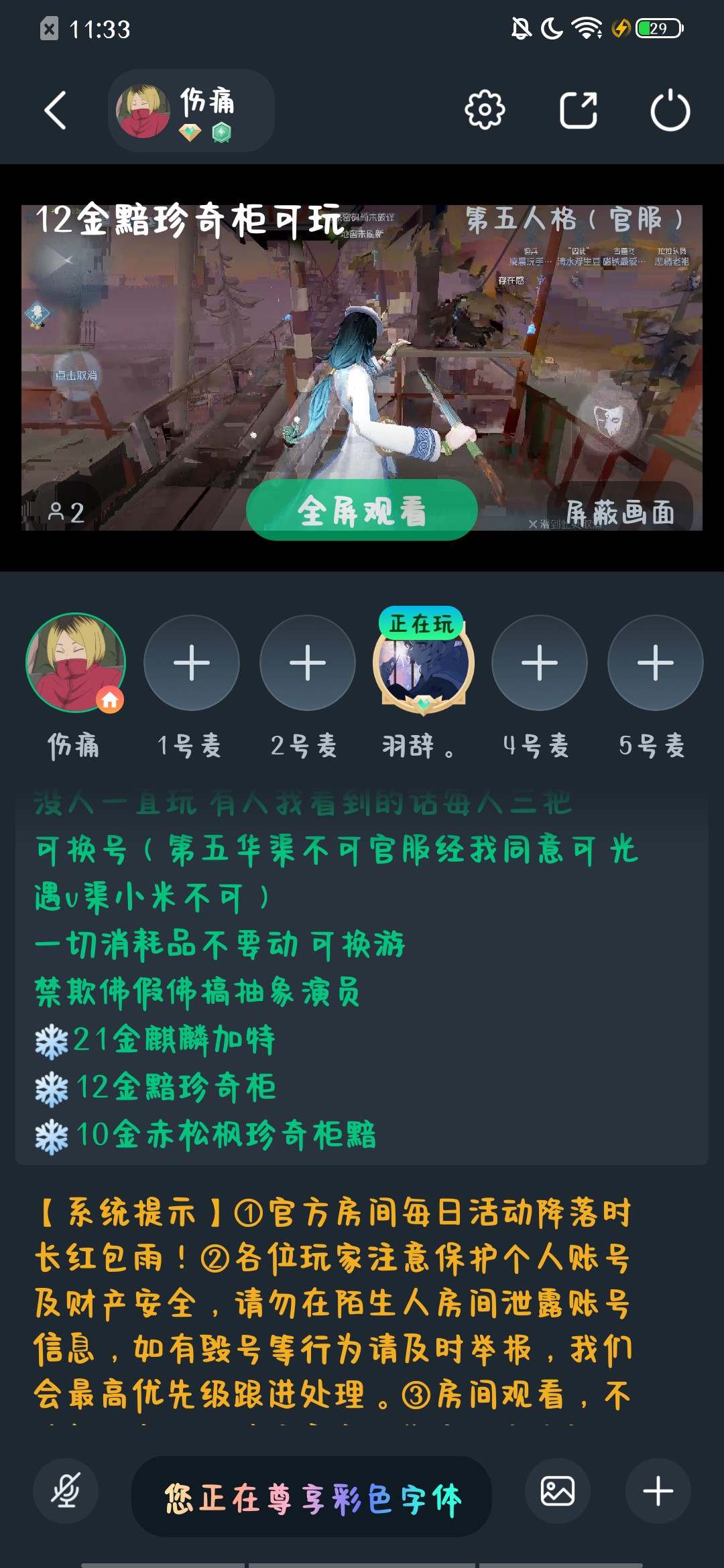Open host profile chip 伤痛
Viewport: 724px width, 1568px height.
(x=190, y=111)
